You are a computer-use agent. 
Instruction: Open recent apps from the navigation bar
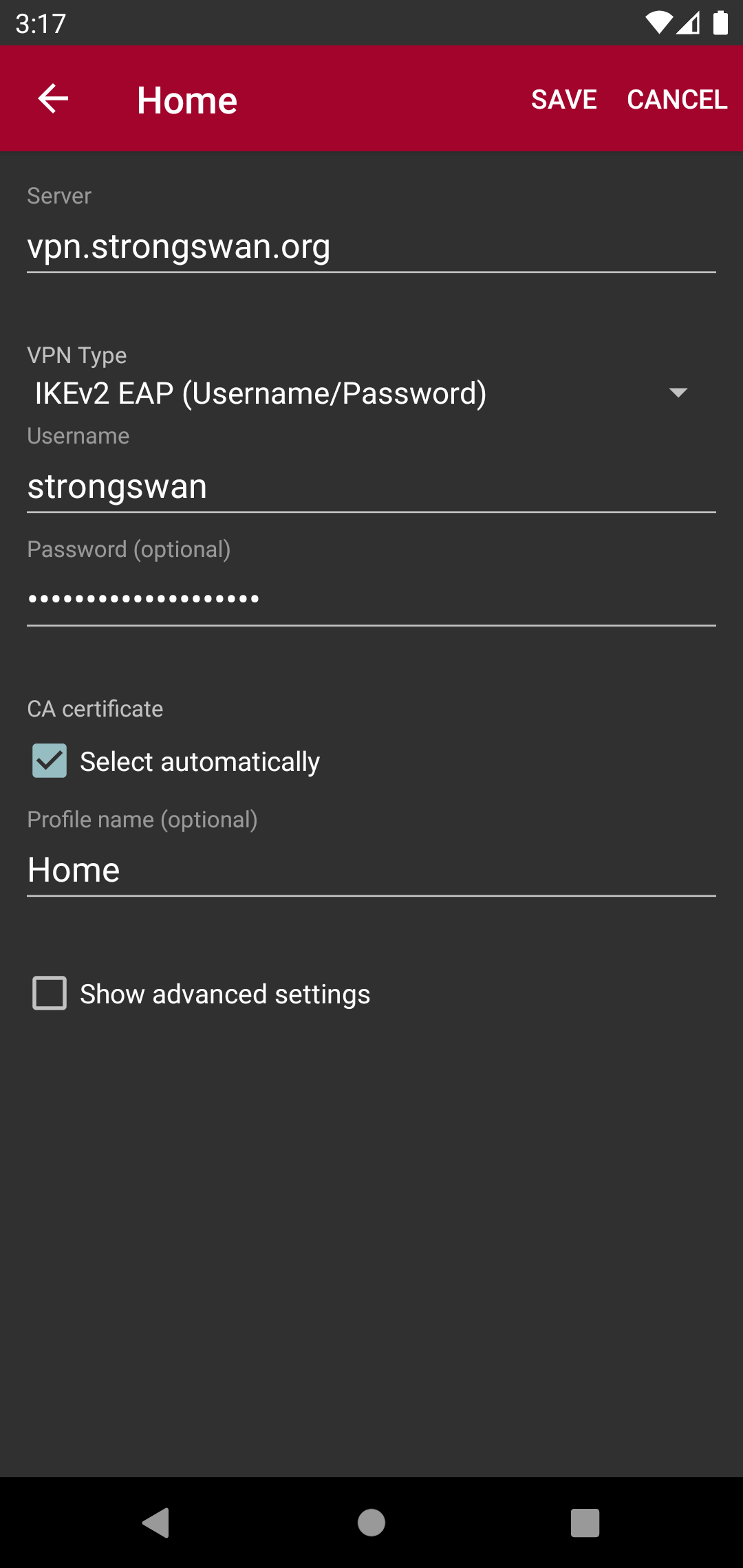pos(585,1523)
